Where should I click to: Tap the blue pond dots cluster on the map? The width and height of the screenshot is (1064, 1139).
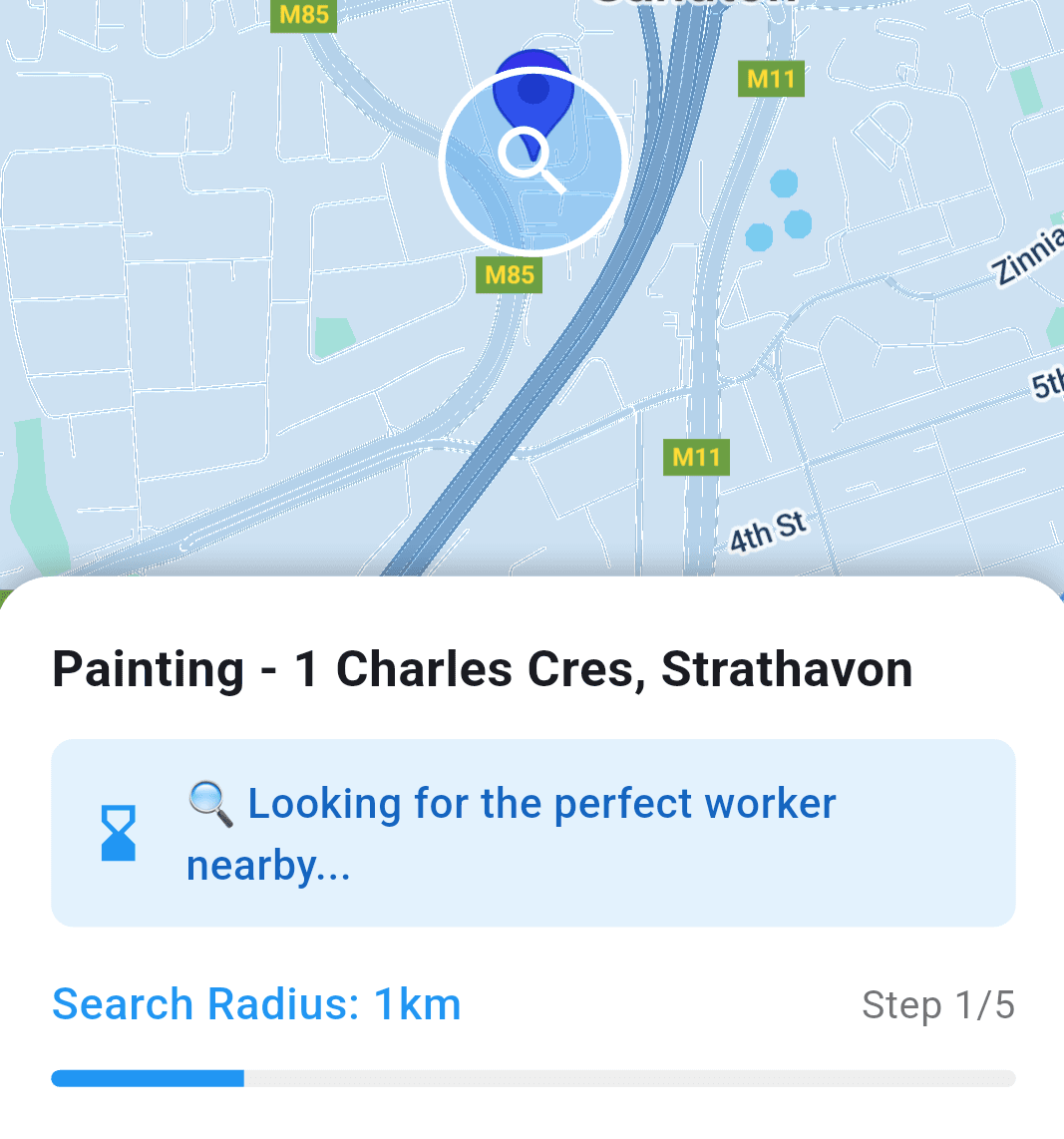click(781, 209)
